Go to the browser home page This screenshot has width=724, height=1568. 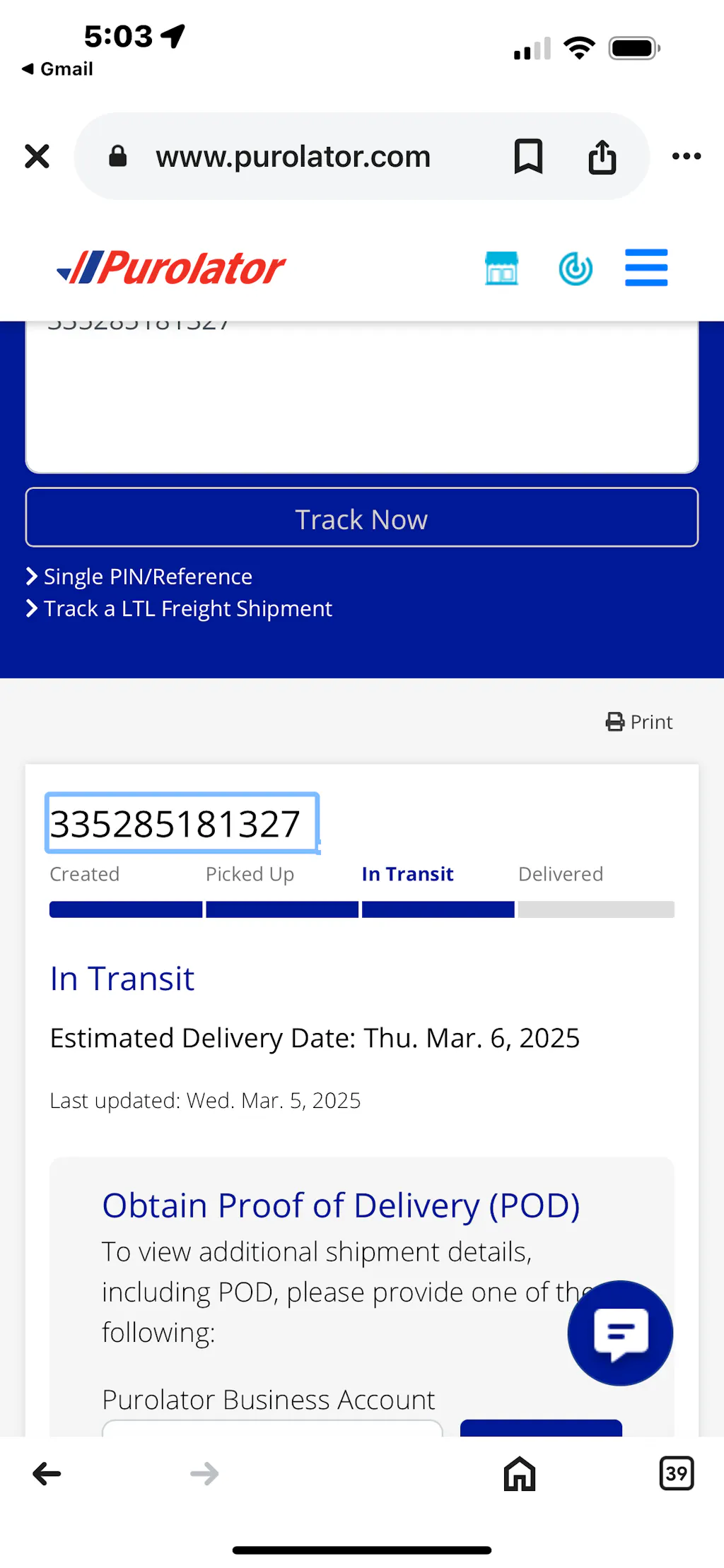[x=520, y=1473]
